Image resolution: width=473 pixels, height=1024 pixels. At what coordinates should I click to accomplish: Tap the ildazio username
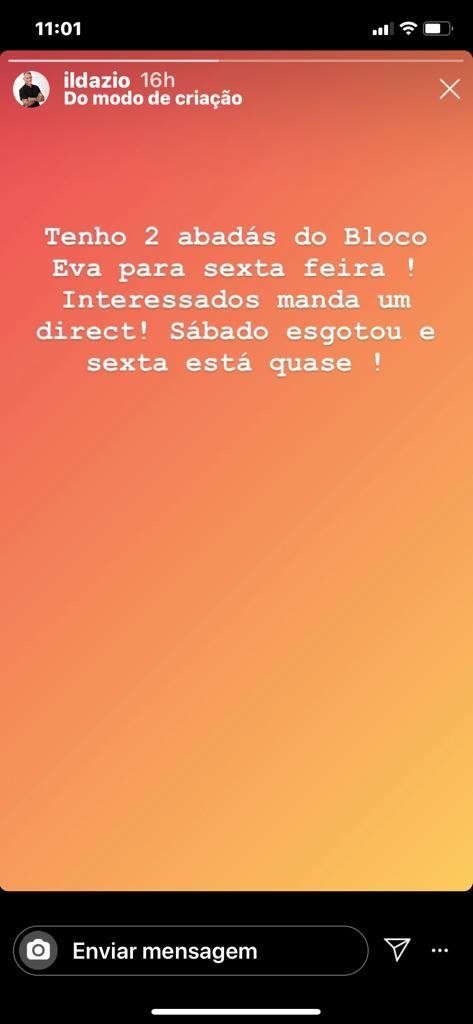click(x=99, y=80)
